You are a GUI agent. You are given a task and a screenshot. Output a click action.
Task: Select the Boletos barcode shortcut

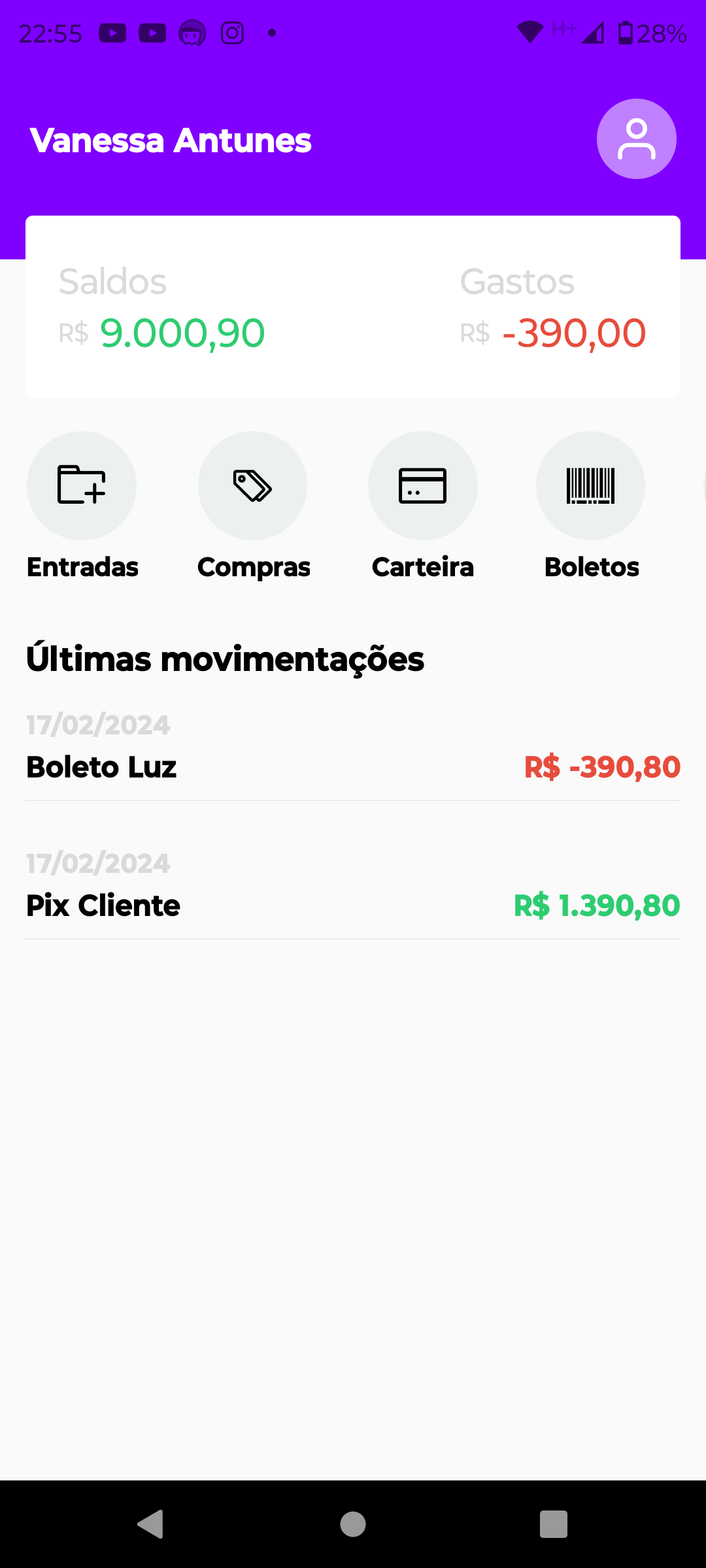click(590, 486)
